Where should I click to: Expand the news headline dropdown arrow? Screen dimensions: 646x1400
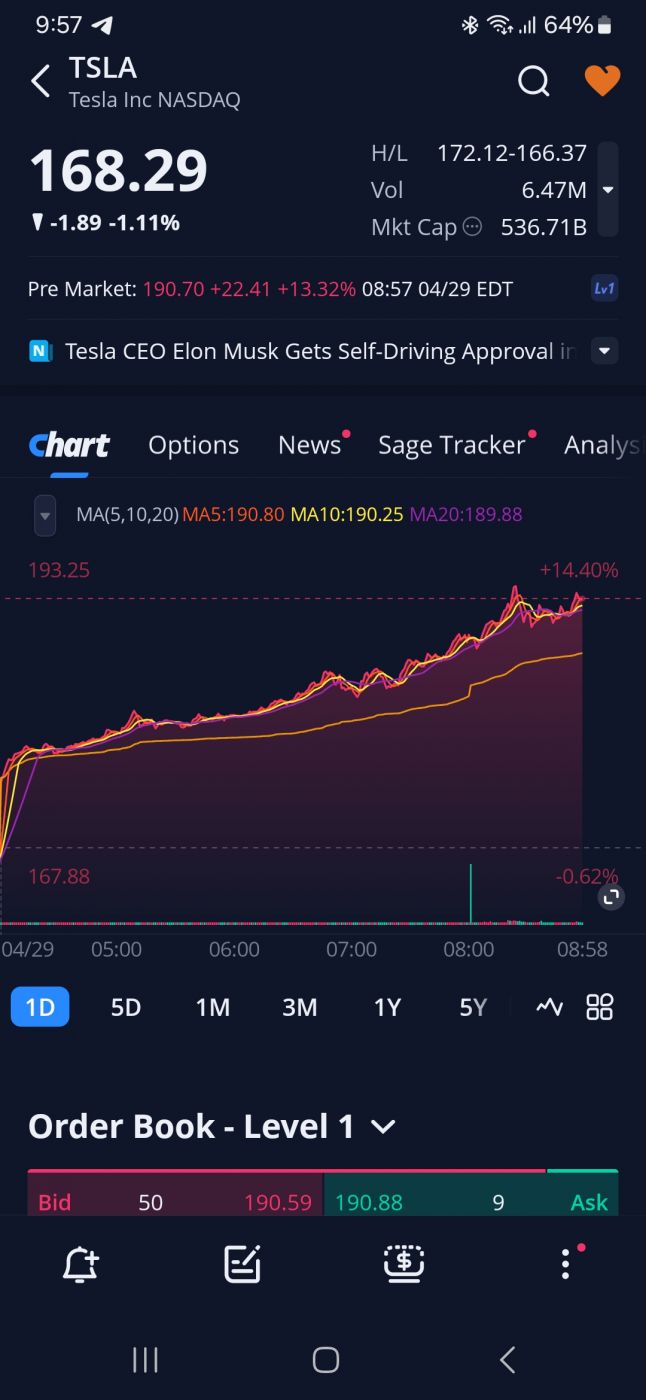point(604,351)
